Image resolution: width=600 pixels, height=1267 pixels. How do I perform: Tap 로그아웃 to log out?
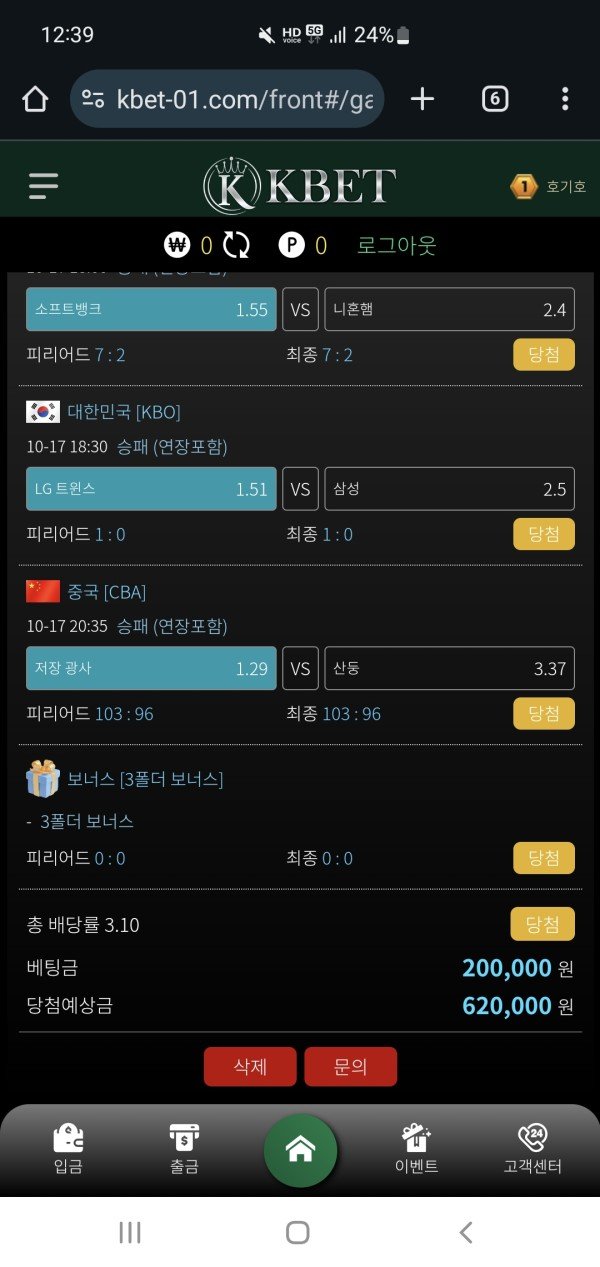(397, 245)
